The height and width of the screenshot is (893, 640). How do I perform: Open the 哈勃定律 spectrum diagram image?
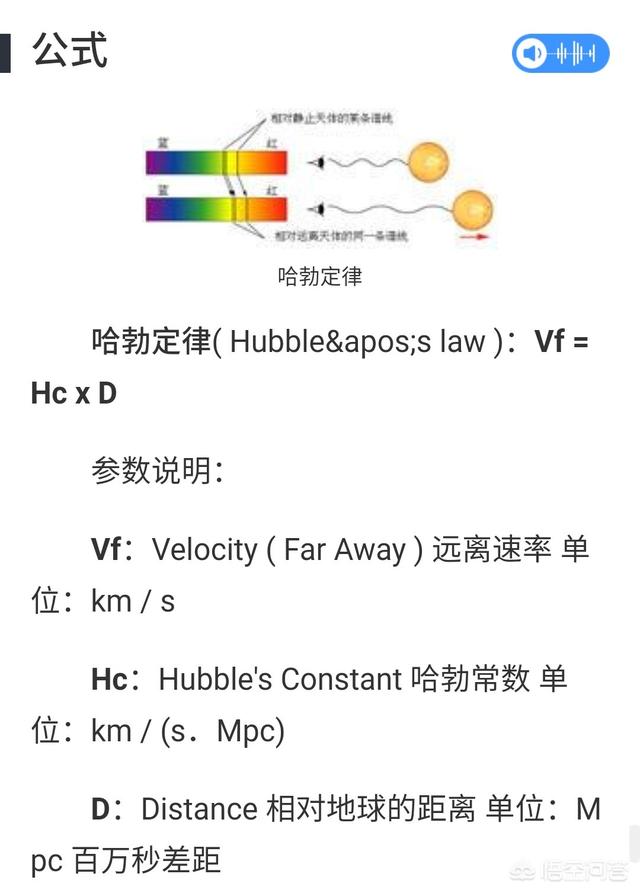[x=319, y=180]
